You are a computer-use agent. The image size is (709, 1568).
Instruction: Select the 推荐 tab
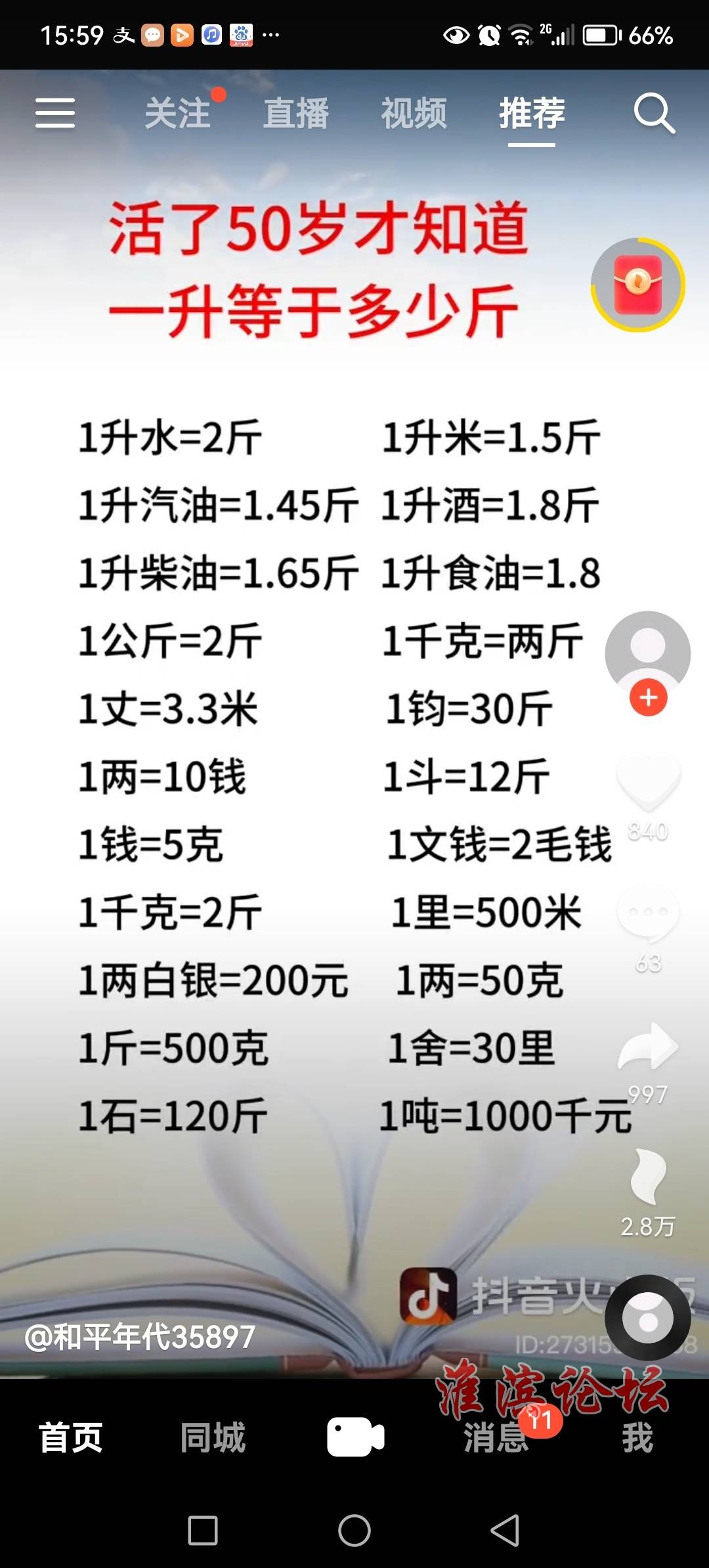point(532,113)
